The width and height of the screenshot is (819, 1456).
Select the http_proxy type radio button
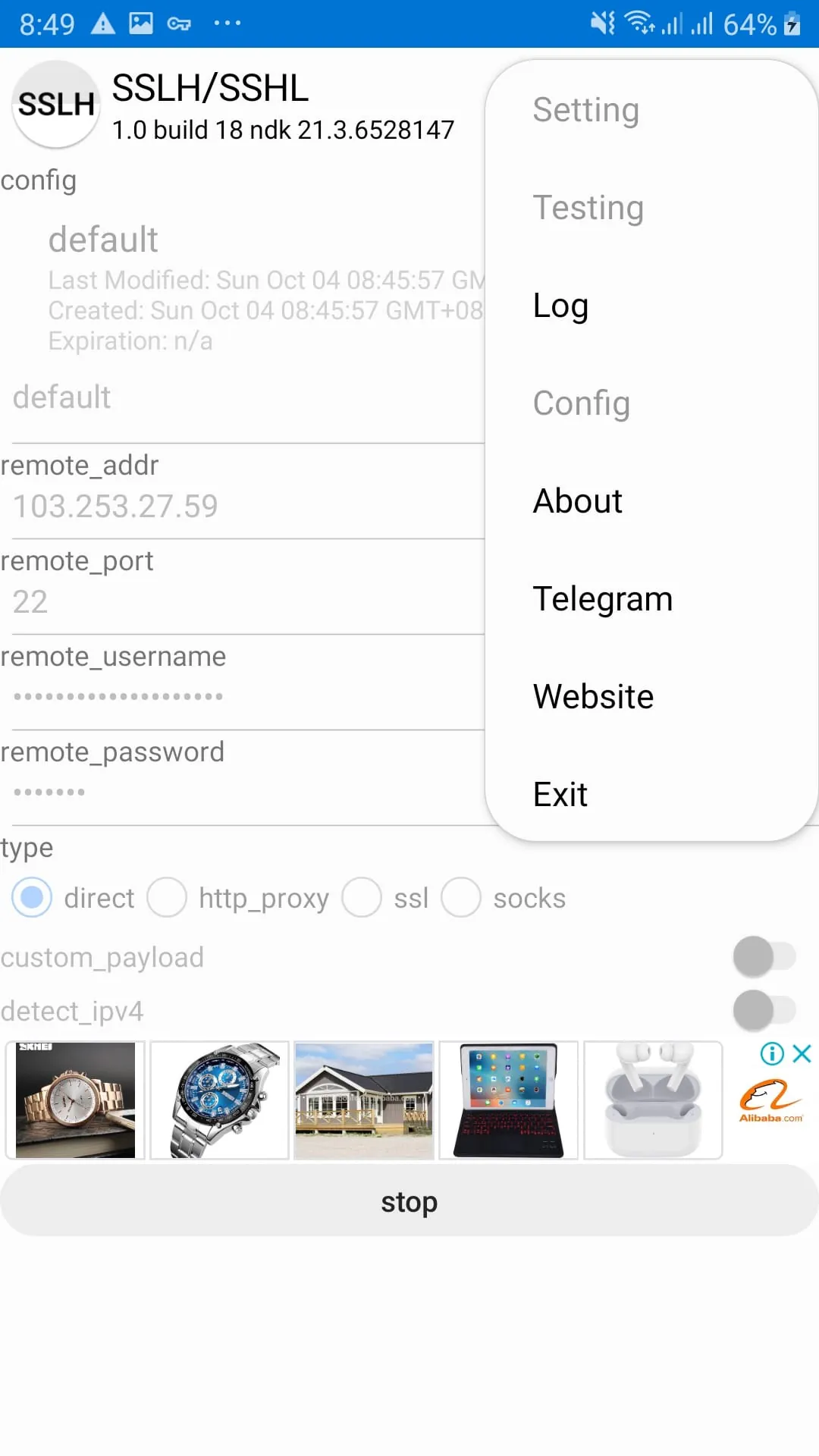(167, 898)
